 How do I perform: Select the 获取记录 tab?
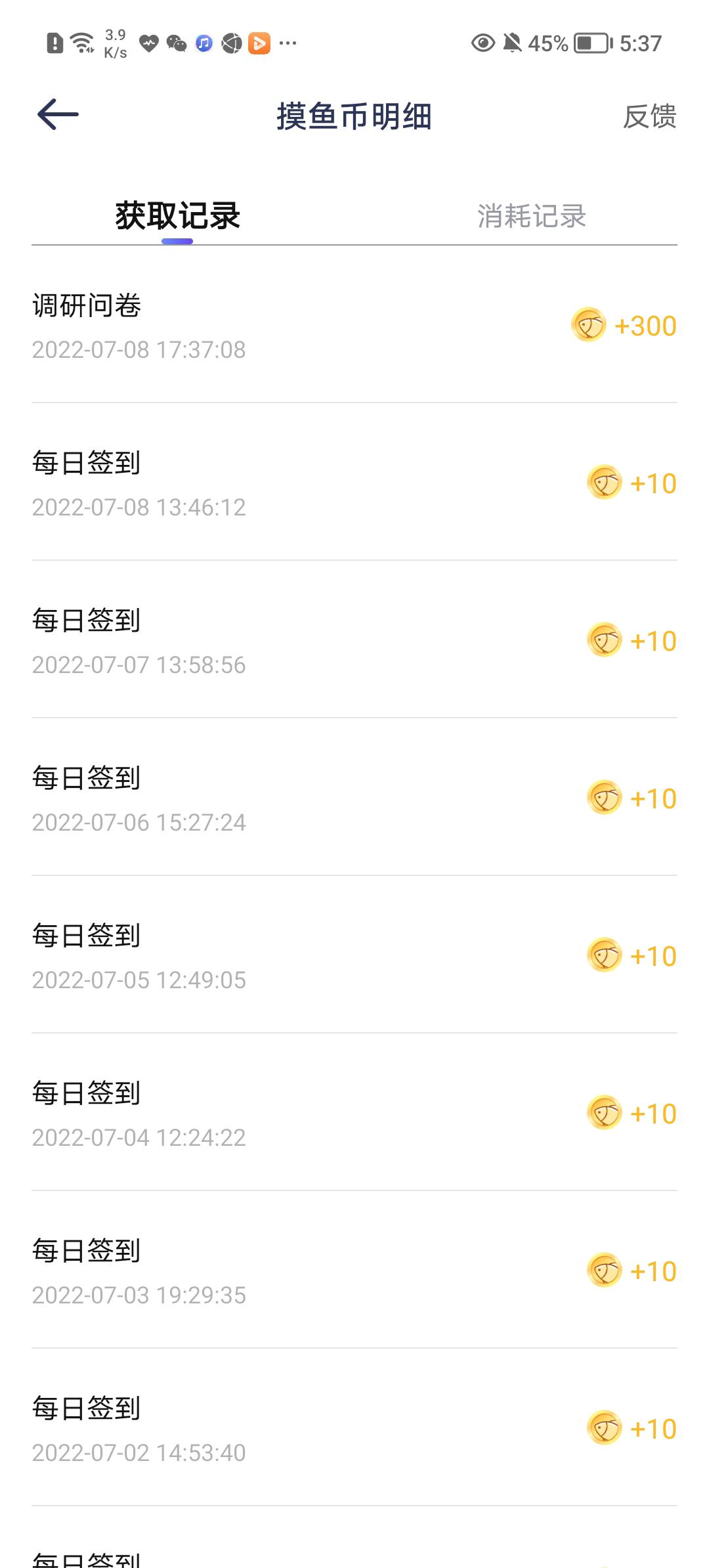pyautogui.click(x=178, y=216)
